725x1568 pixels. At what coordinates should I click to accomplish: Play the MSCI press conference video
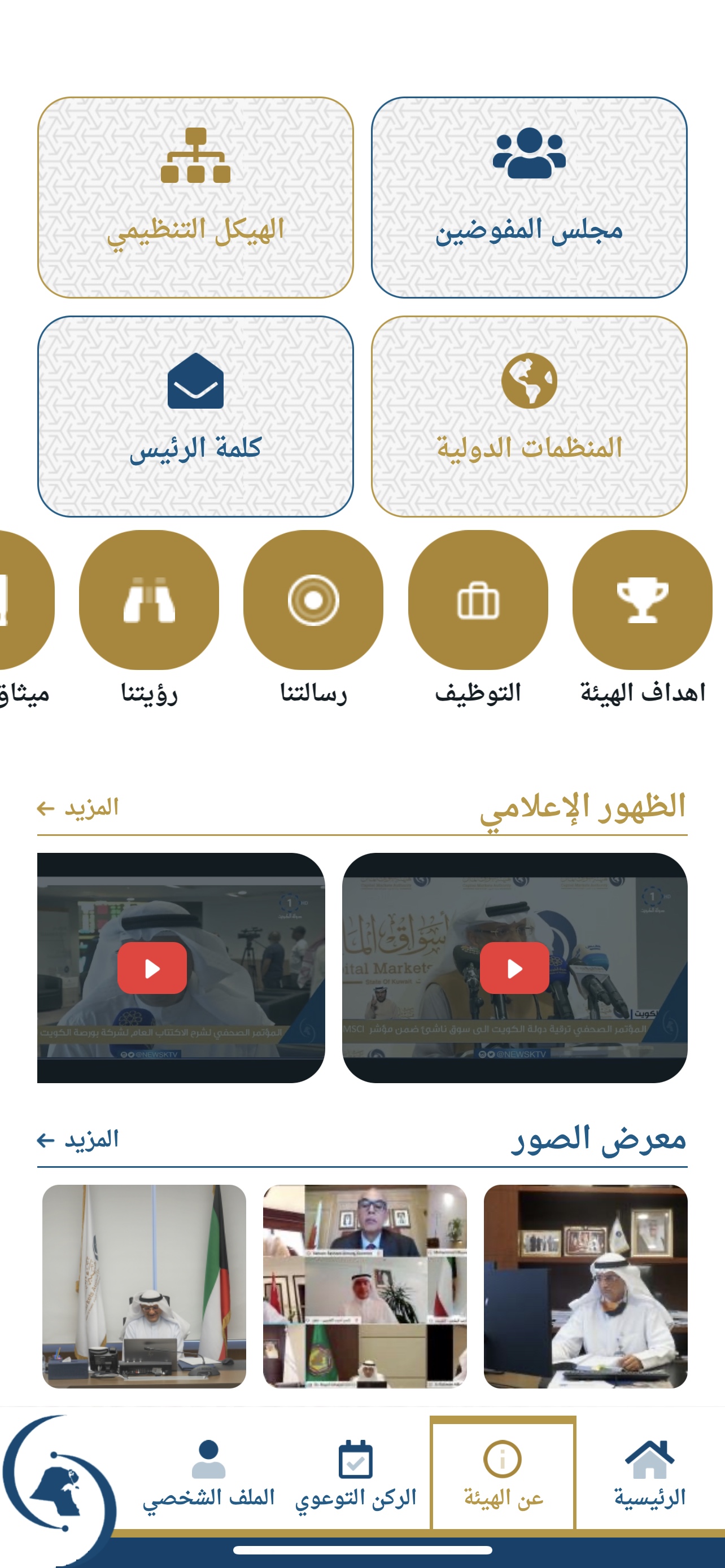point(514,968)
